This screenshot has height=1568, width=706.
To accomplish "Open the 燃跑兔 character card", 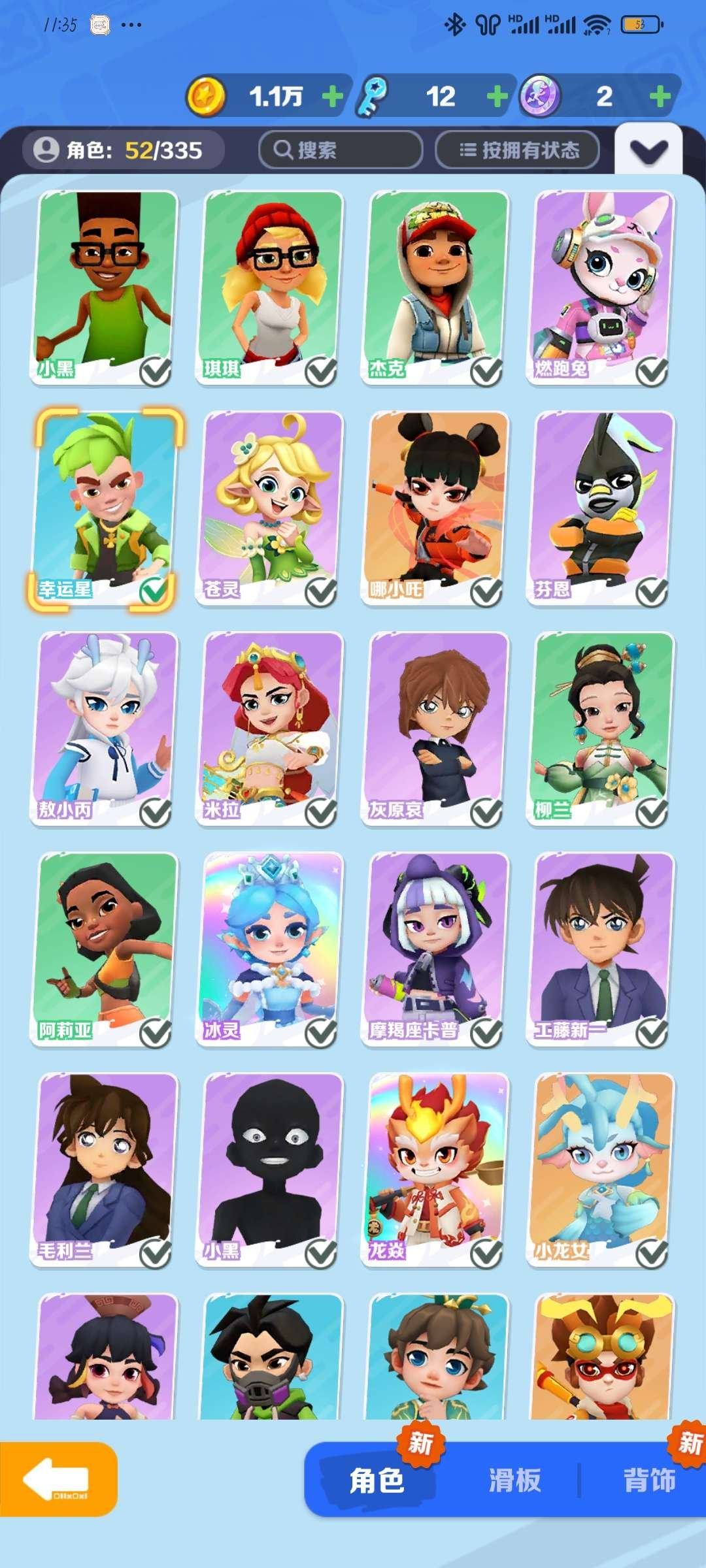I will tap(600, 287).
